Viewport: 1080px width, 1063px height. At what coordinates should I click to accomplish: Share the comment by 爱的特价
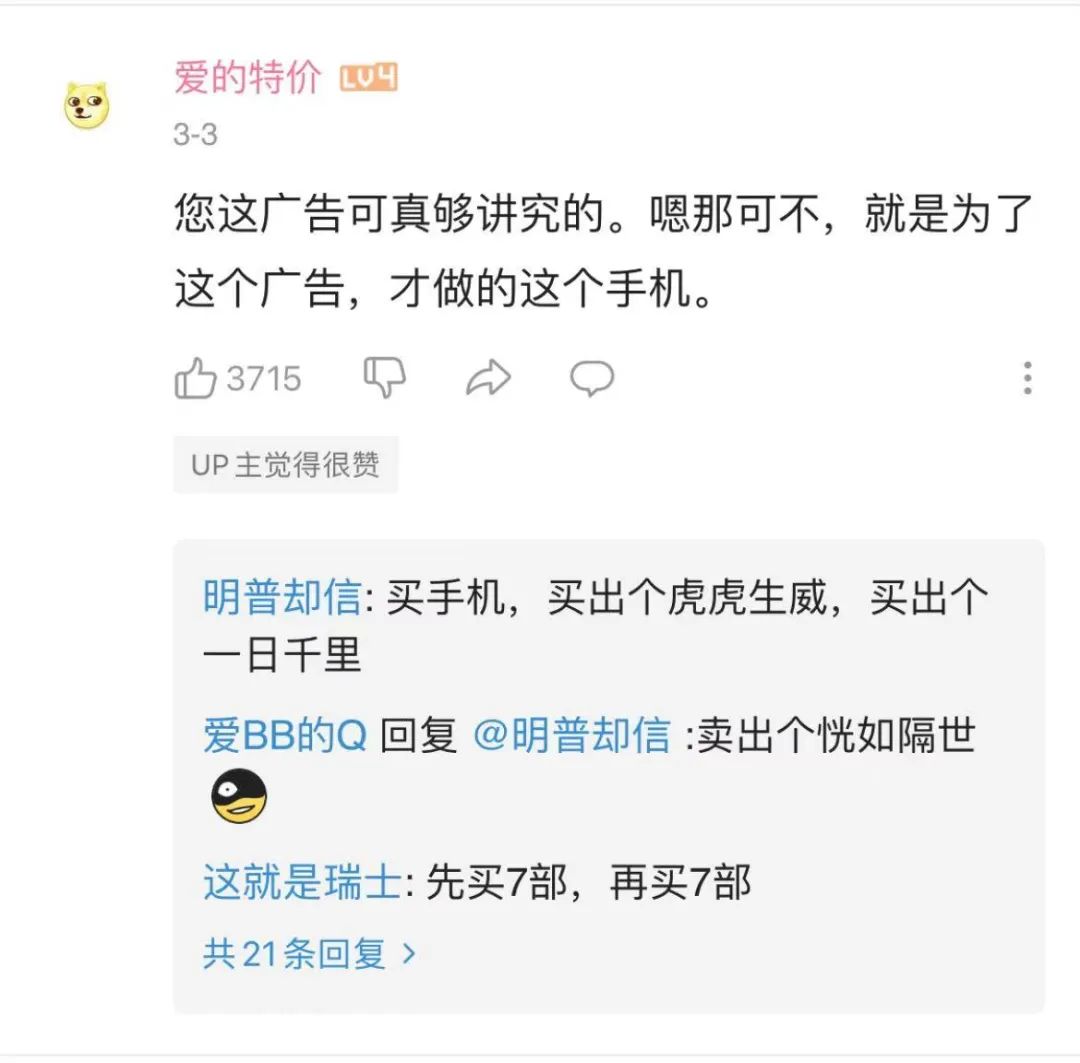(x=488, y=378)
